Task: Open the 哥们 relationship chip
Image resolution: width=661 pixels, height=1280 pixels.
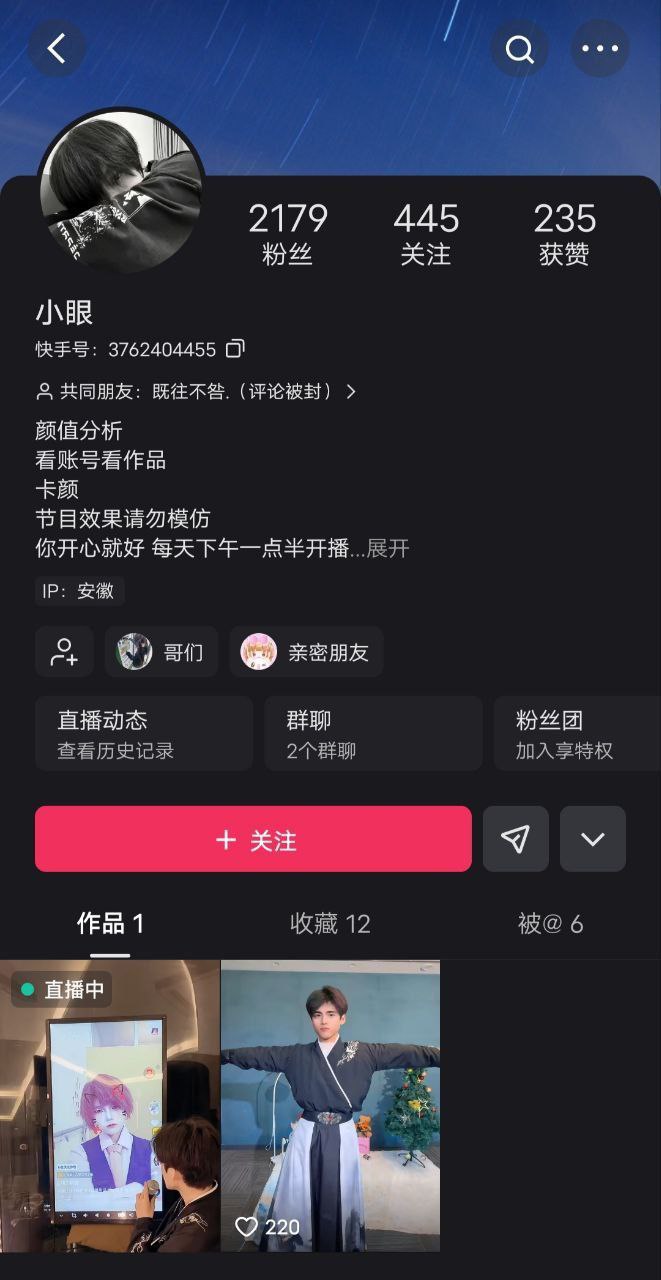Action: pyautogui.click(x=162, y=652)
